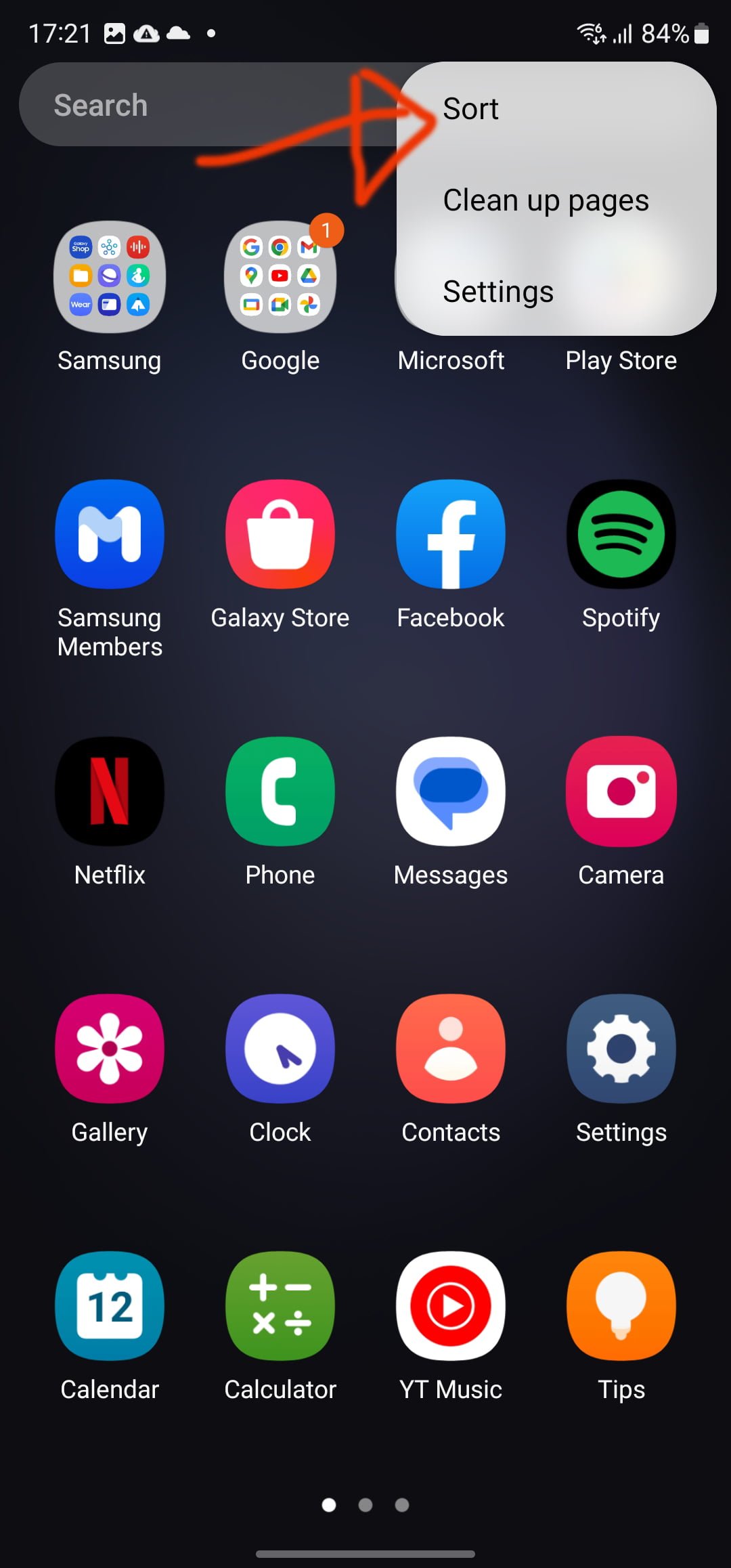Open Settings from the popup menu
This screenshot has width=731, height=1568.
pyautogui.click(x=498, y=292)
